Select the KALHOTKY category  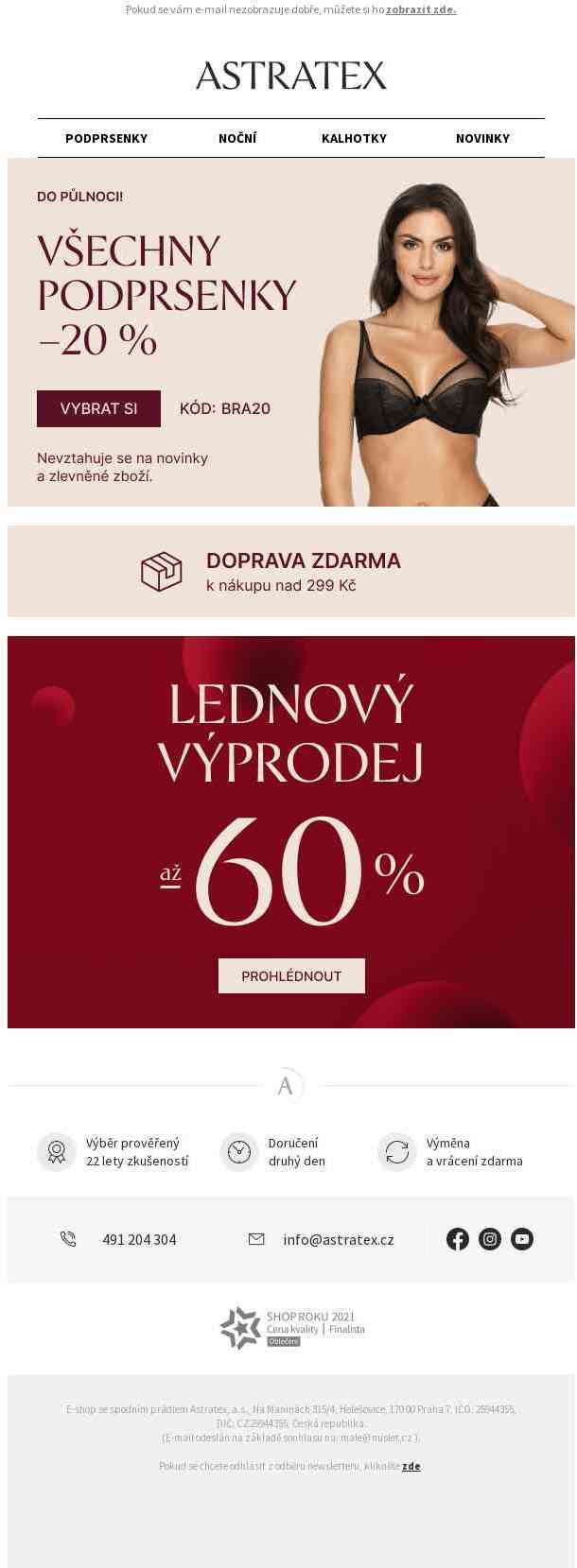[x=354, y=138]
